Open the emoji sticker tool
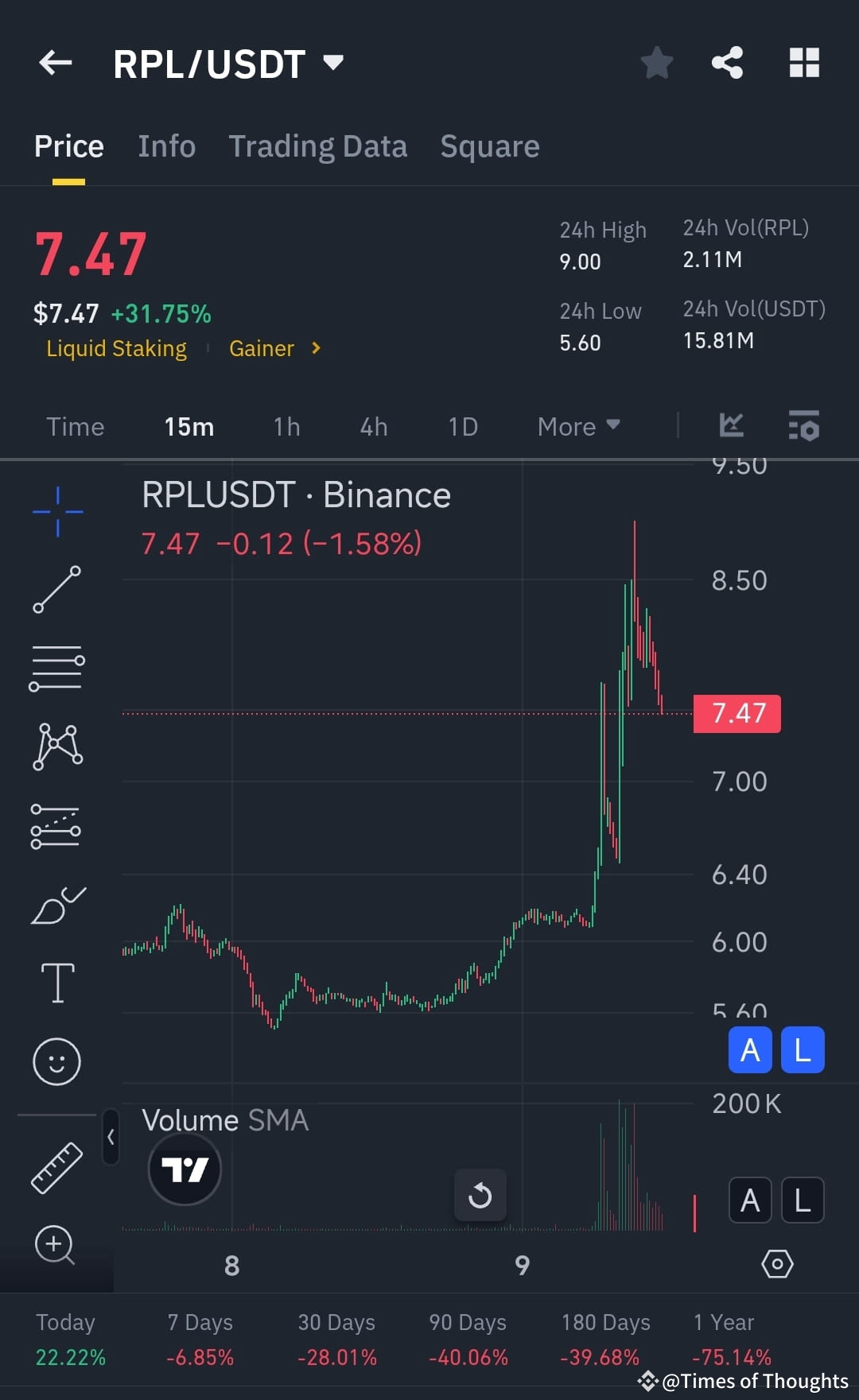 point(56,1061)
